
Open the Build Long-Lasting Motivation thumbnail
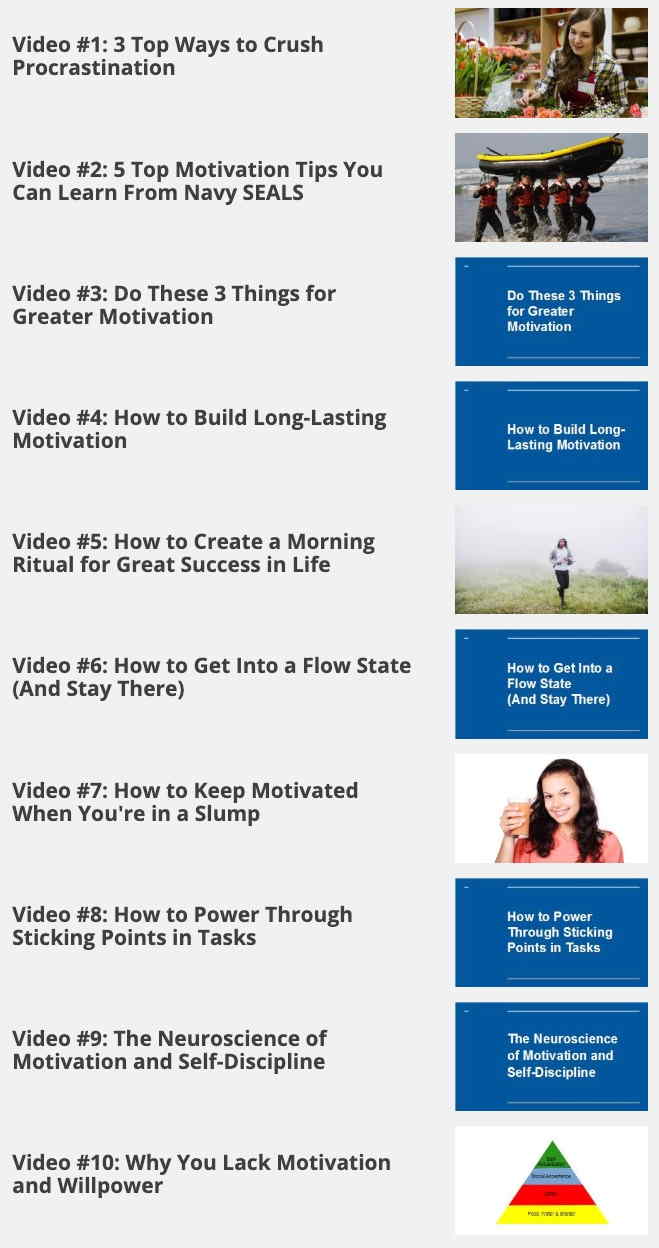coord(551,436)
